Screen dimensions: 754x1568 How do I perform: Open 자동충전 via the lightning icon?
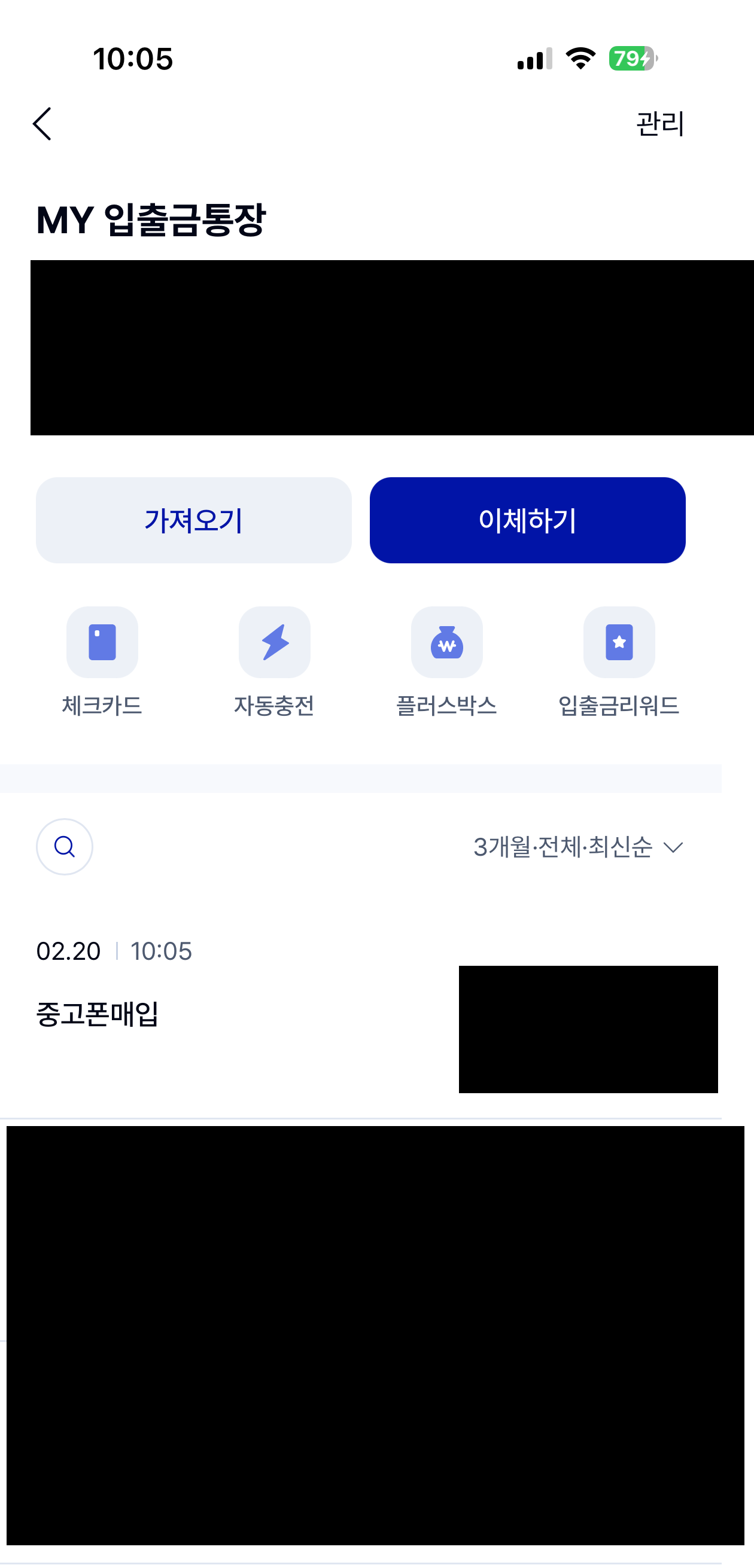(274, 642)
